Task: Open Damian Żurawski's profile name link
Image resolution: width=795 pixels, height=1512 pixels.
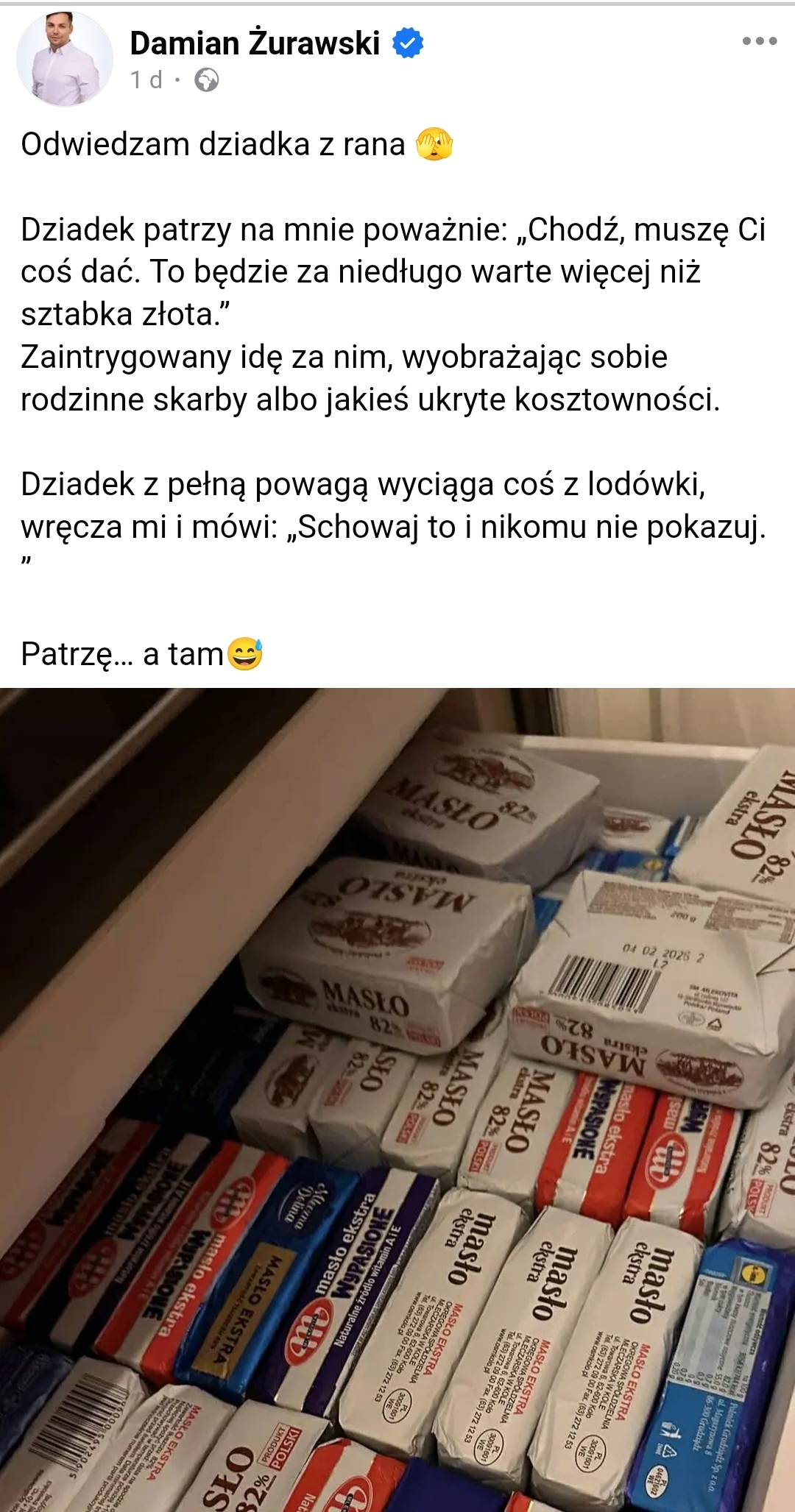Action: point(255,43)
